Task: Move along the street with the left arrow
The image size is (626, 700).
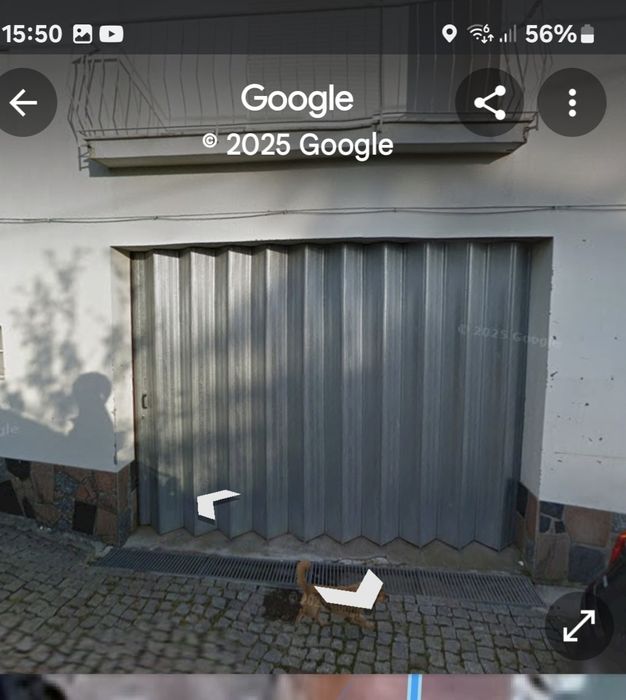Action: [x=216, y=504]
